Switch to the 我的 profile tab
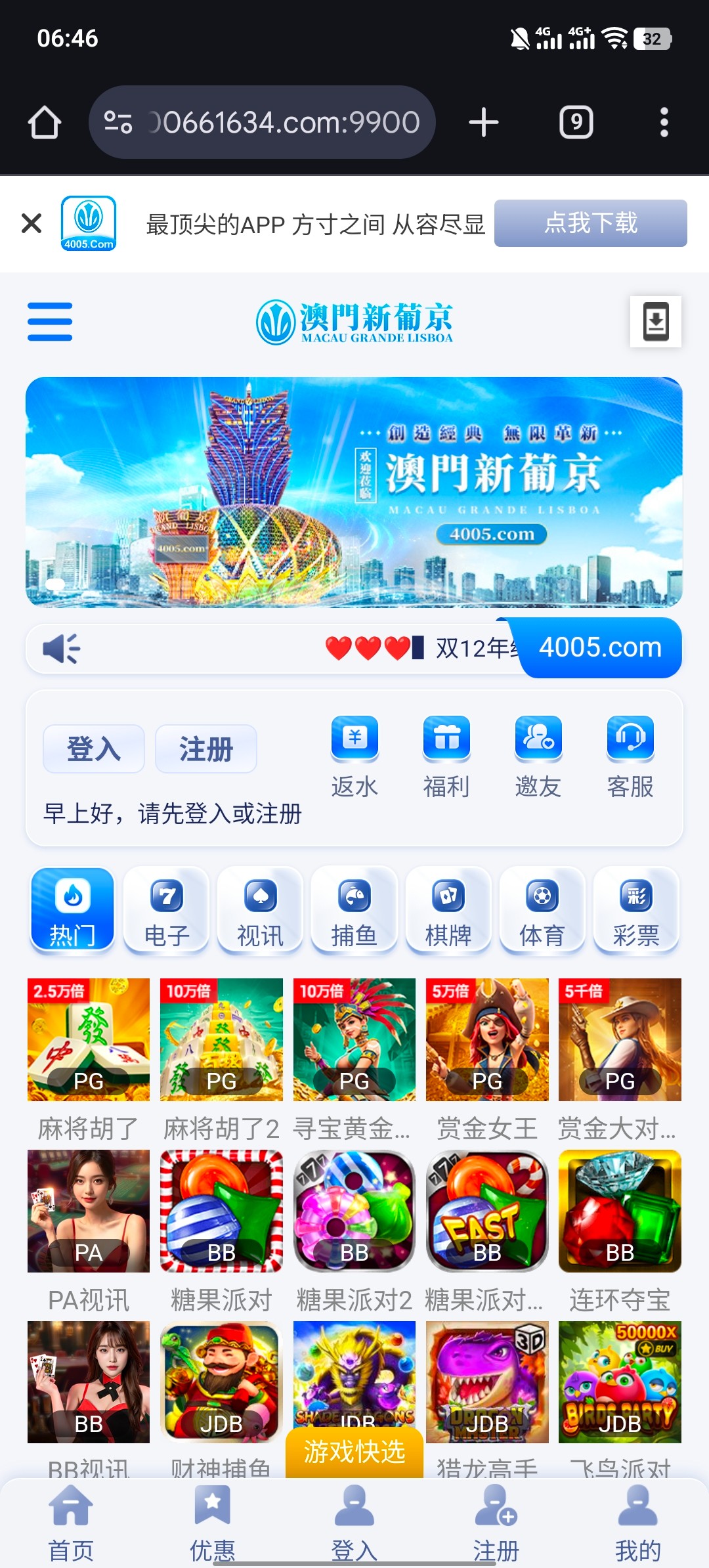709x1568 pixels. 637,1522
